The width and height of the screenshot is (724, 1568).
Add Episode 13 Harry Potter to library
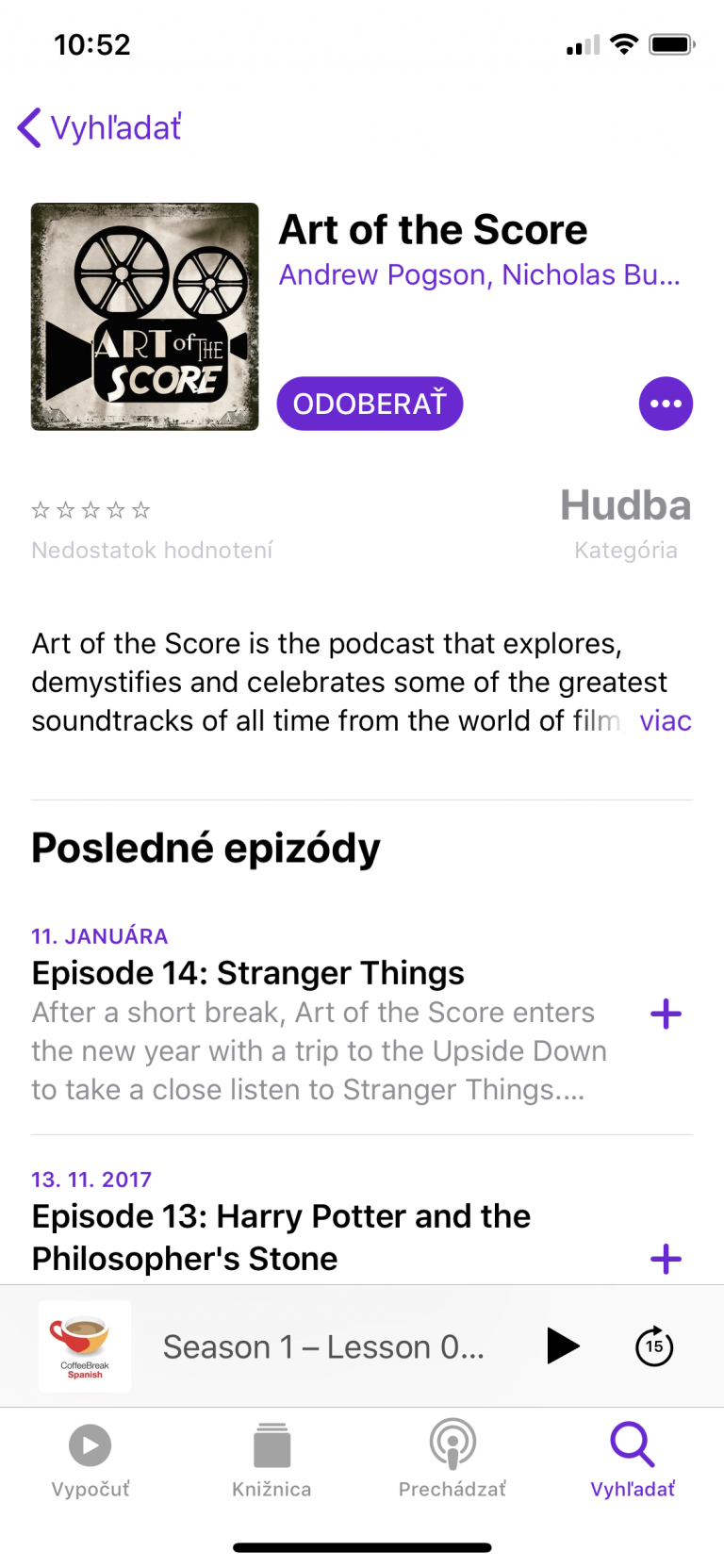point(666,1259)
